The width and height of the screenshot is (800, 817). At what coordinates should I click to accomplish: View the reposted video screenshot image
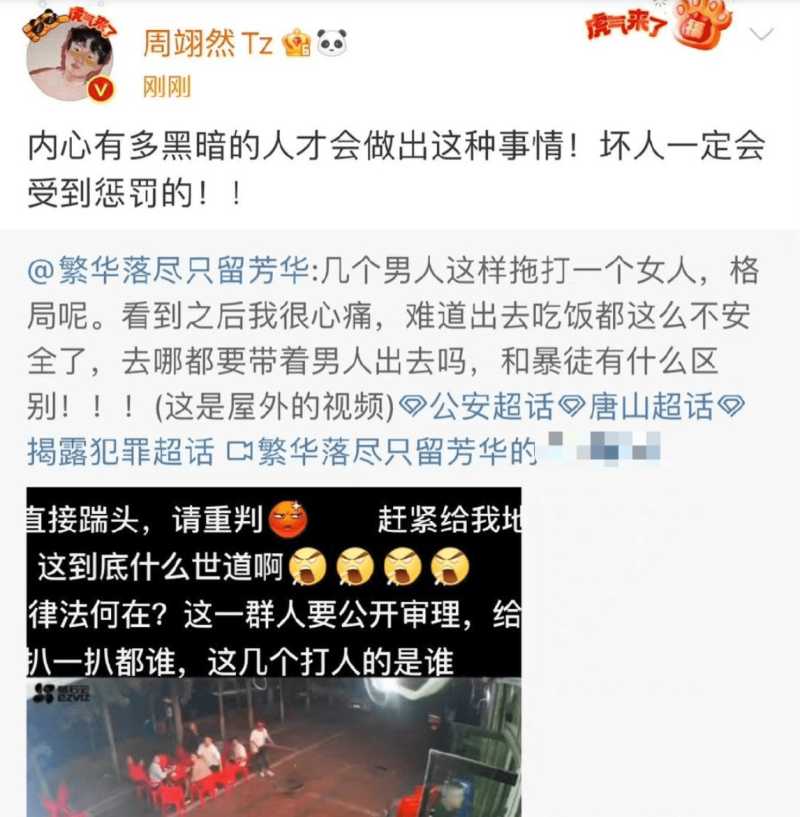click(273, 652)
